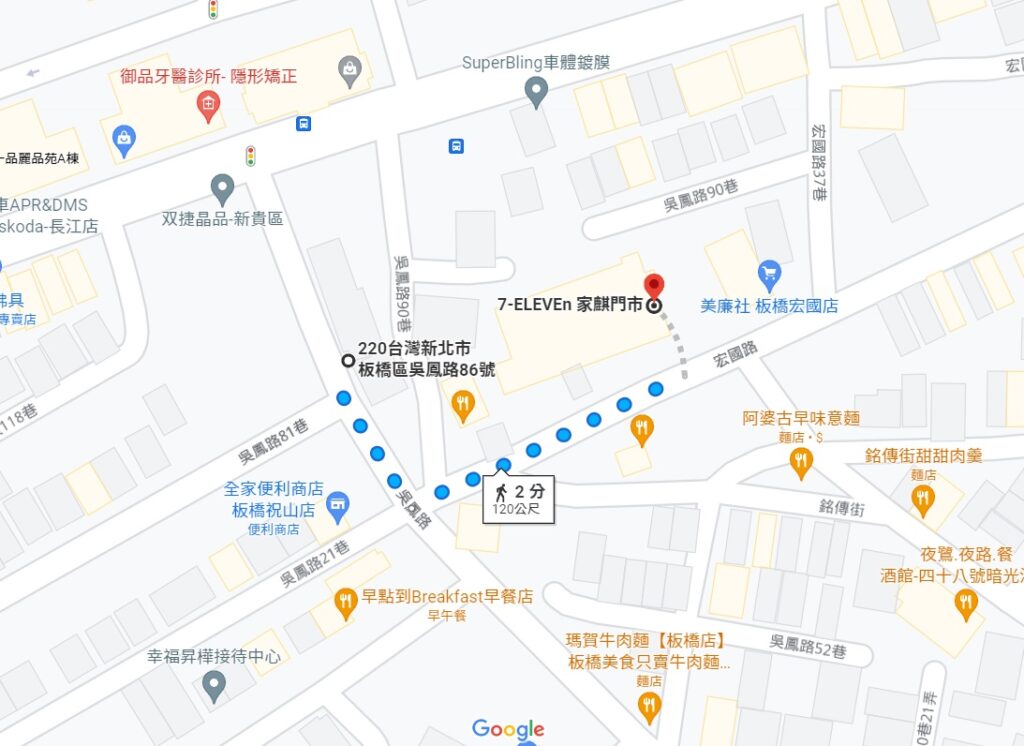
Task: Tap the route start point at 吳鳳路86號
Action: click(x=347, y=361)
